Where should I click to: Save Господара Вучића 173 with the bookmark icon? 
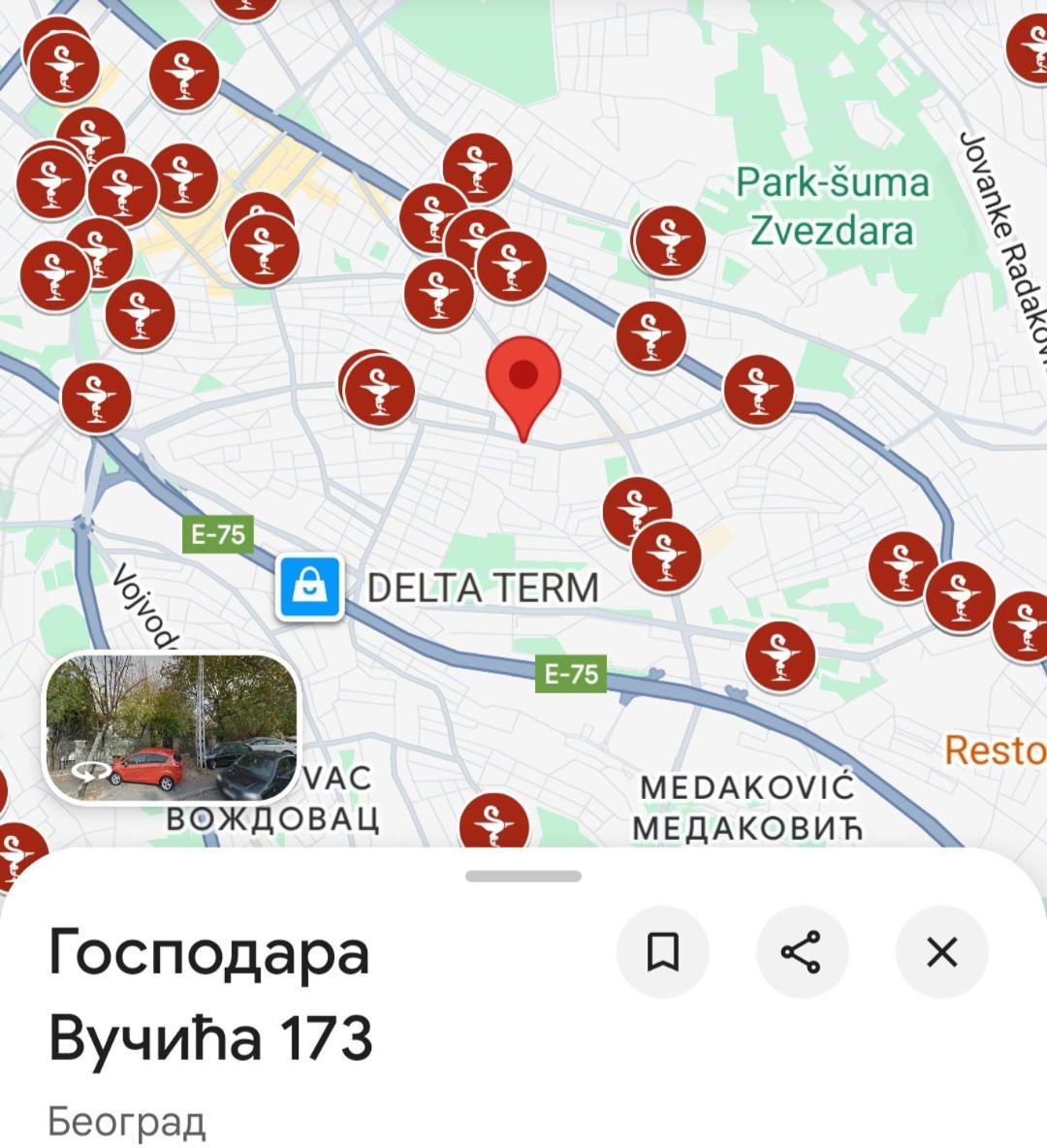(662, 952)
